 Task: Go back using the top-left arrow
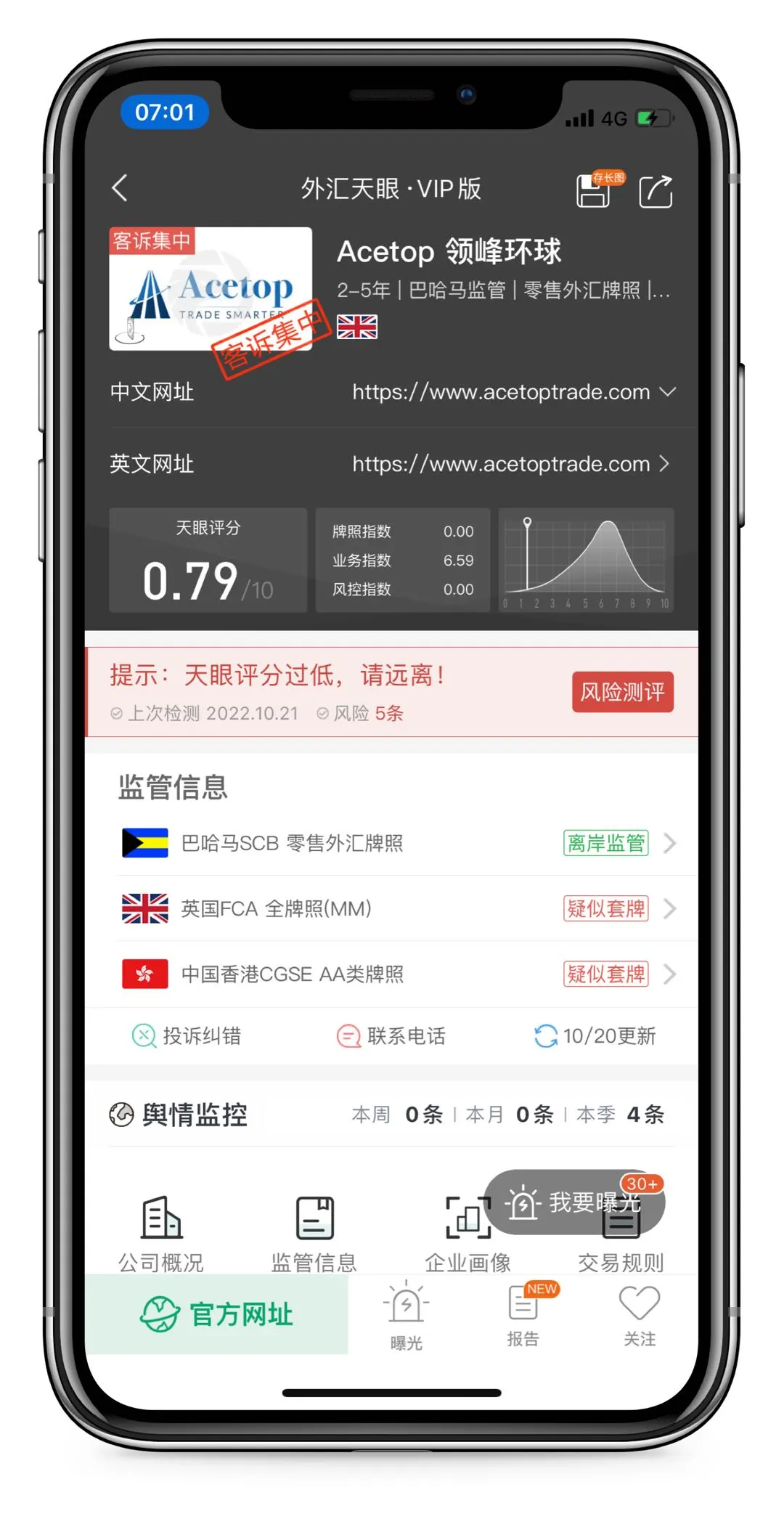point(121,188)
